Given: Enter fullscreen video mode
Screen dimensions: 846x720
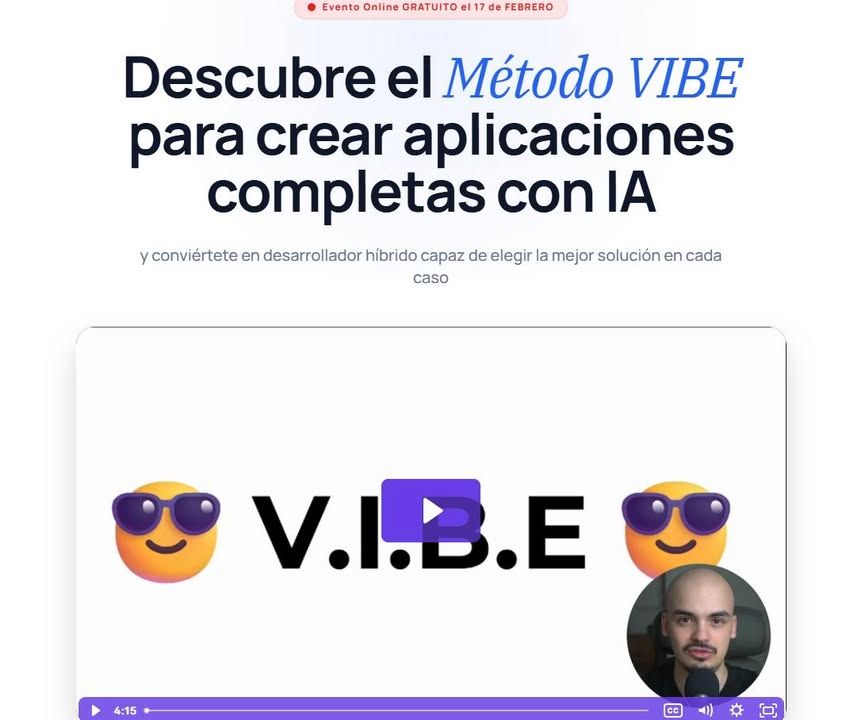Looking at the screenshot, I should (x=768, y=710).
